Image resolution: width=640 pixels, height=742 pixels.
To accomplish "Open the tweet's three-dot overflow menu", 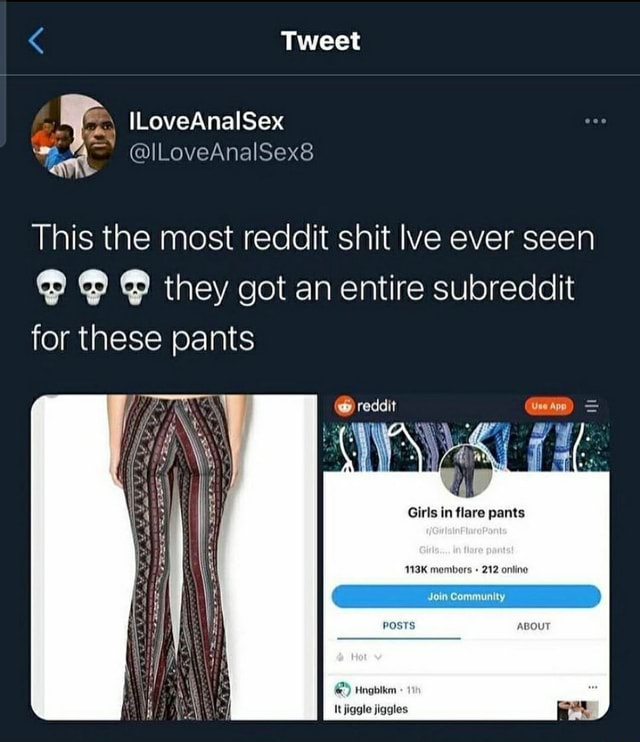I will pyautogui.click(x=598, y=123).
